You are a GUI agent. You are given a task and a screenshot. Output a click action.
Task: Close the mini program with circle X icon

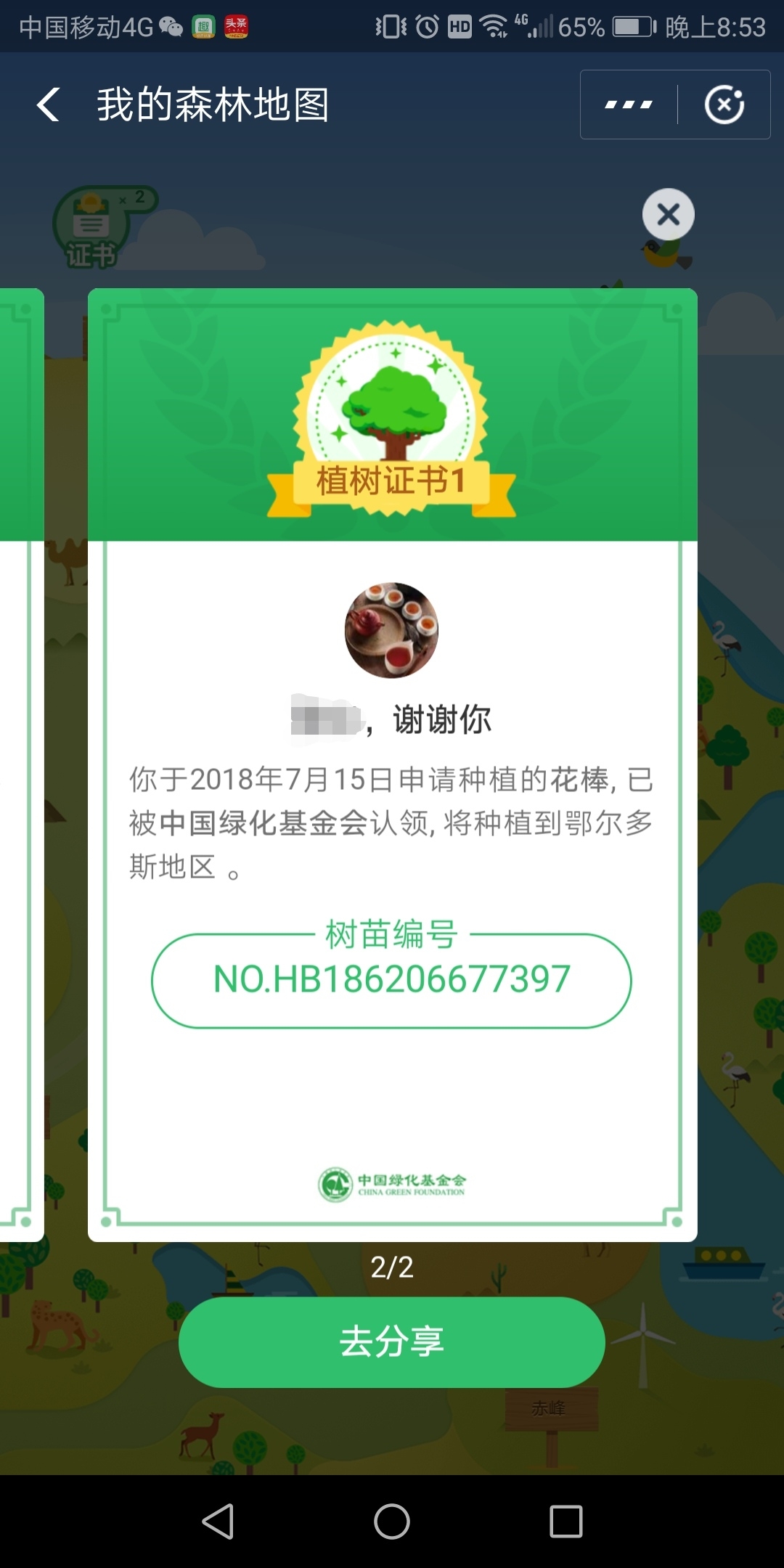[x=724, y=105]
